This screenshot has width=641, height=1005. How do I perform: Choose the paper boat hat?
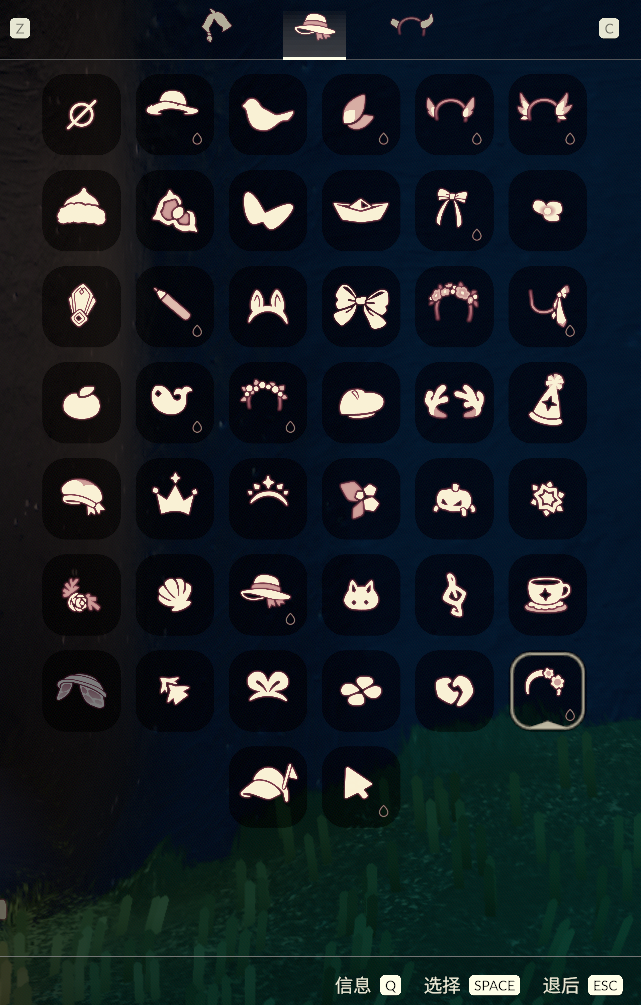point(360,209)
